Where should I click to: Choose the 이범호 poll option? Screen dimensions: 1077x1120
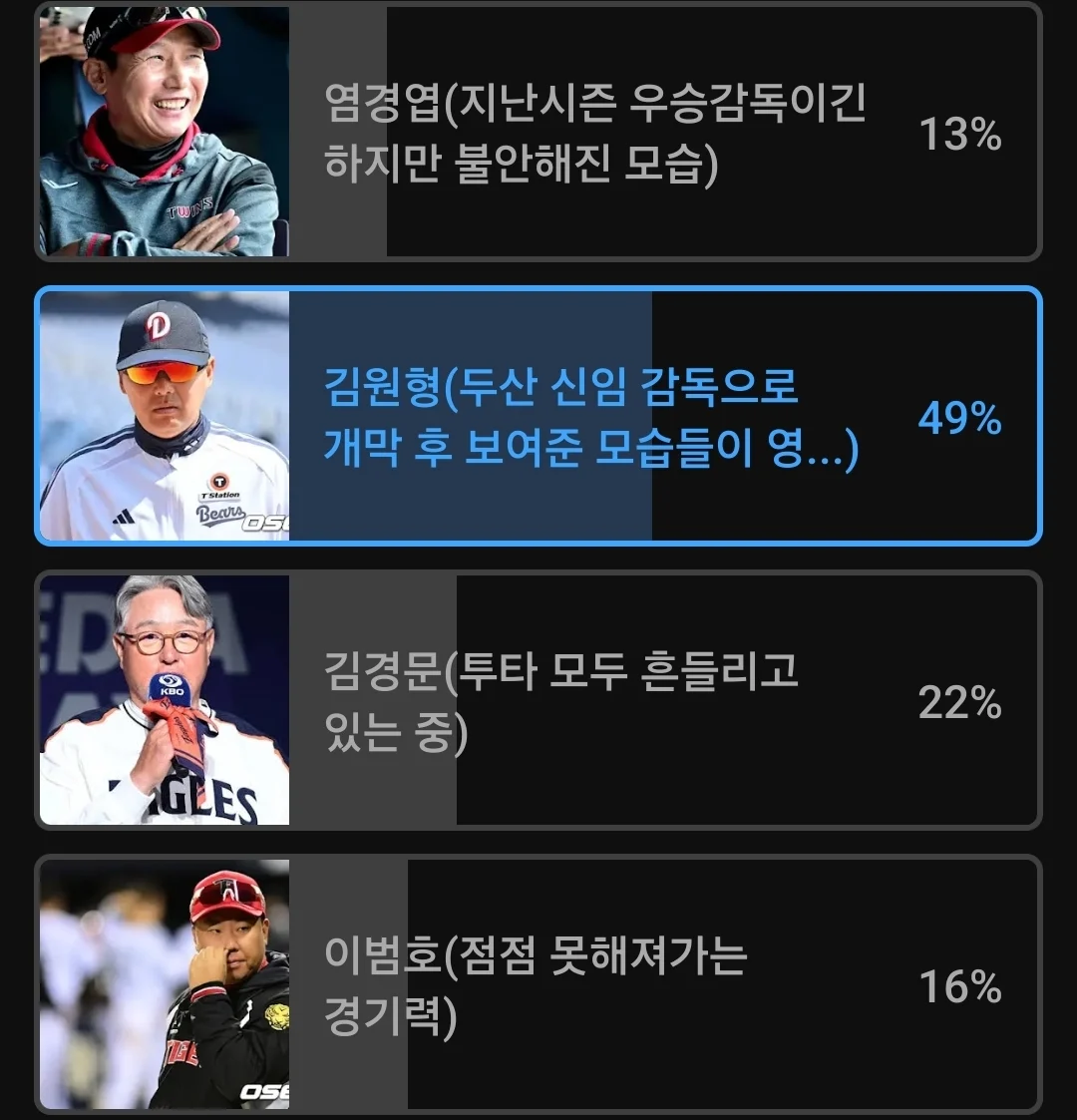536,984
